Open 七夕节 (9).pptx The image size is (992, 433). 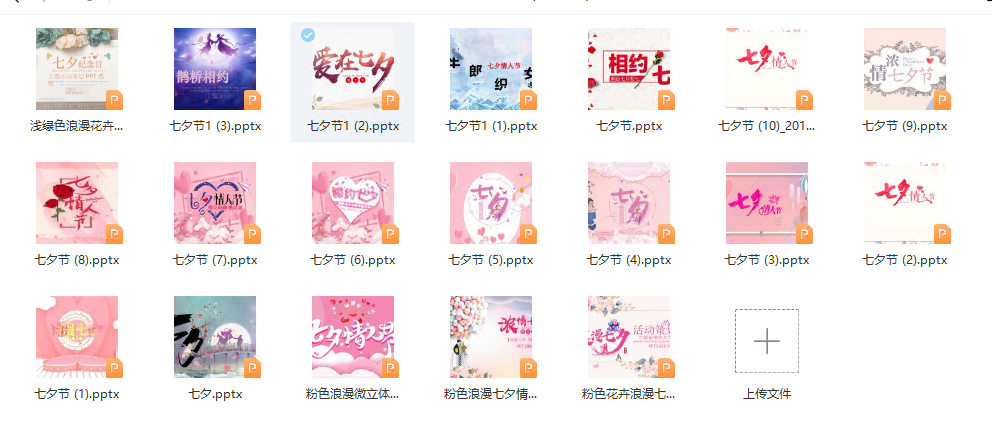click(x=905, y=69)
